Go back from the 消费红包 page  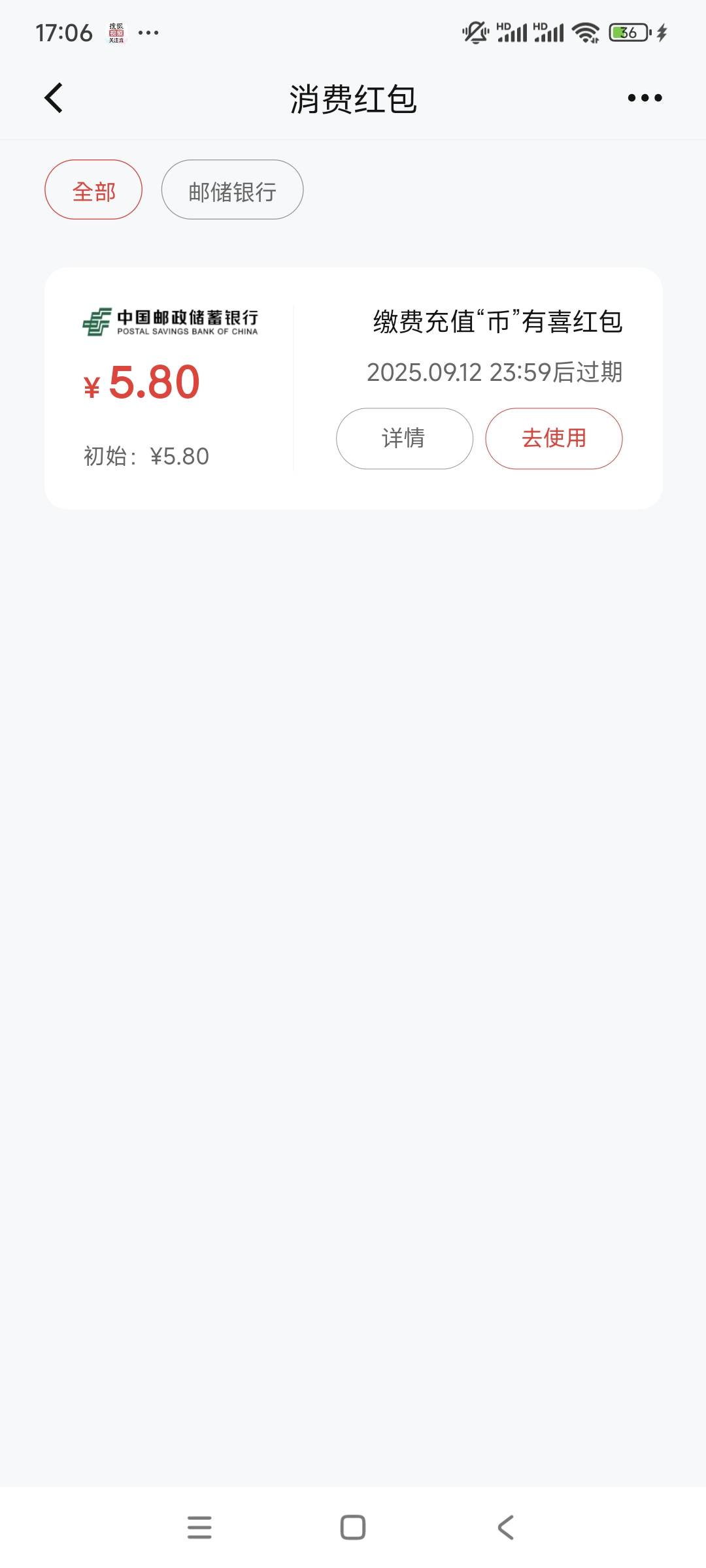pos(54,98)
